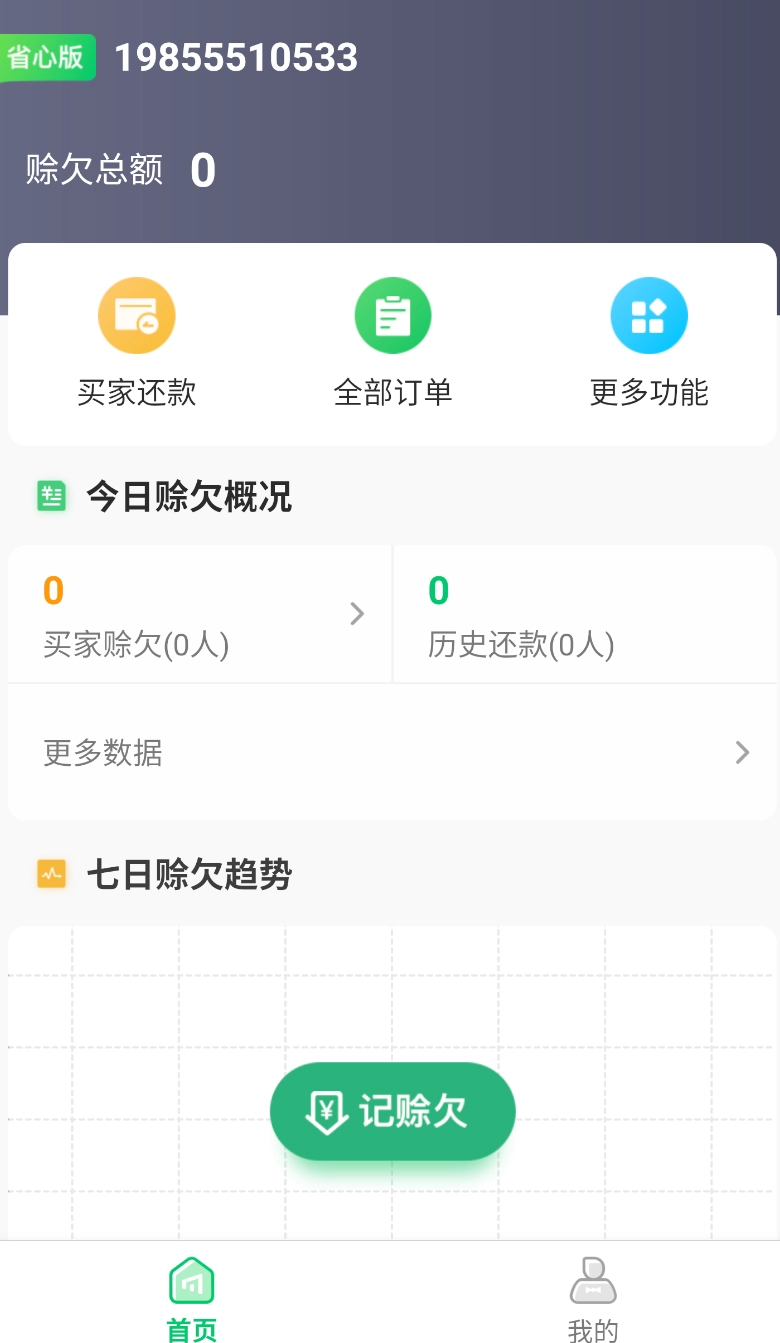780x1343 pixels.
Task: Expand 买家赊欠 details via chevron
Action: point(357,613)
